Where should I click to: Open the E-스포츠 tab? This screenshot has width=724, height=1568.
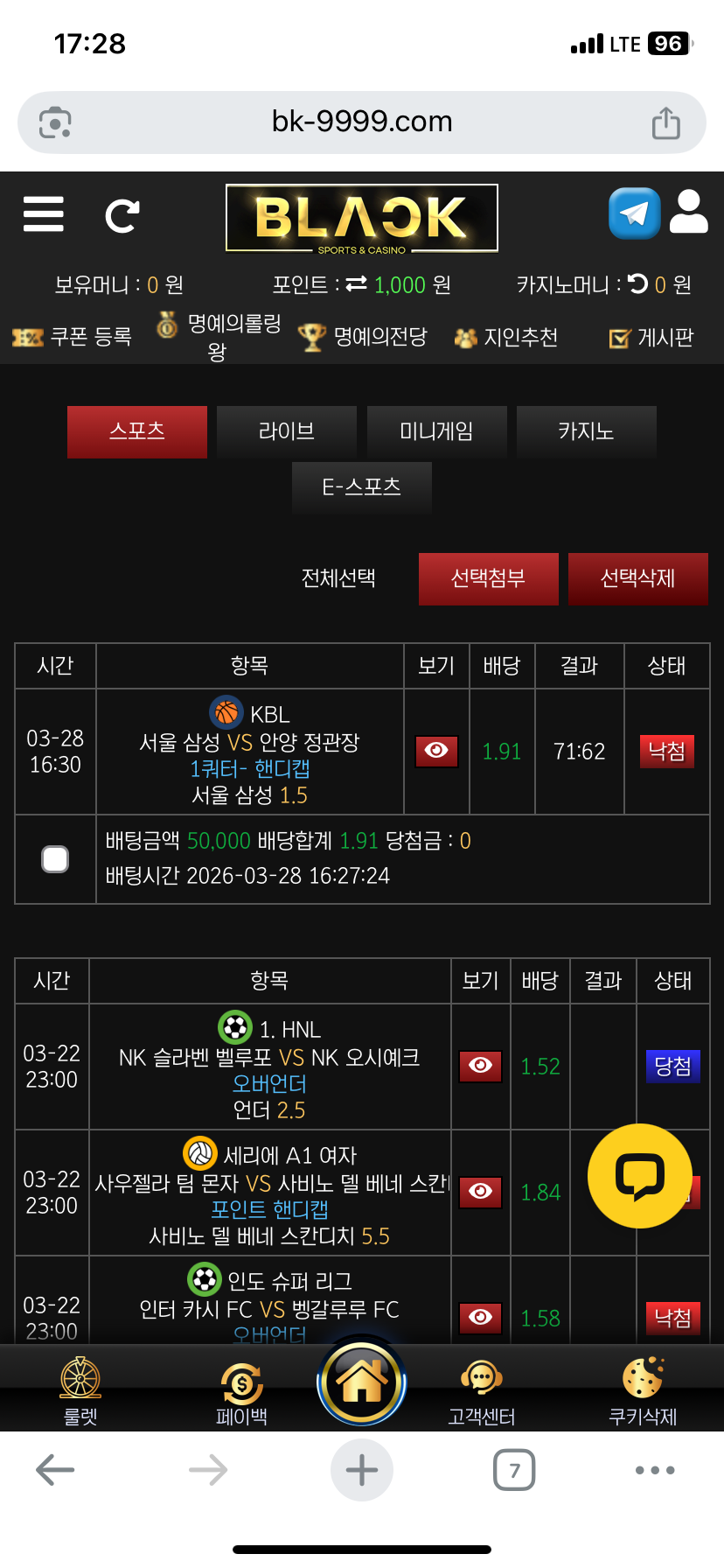(362, 487)
